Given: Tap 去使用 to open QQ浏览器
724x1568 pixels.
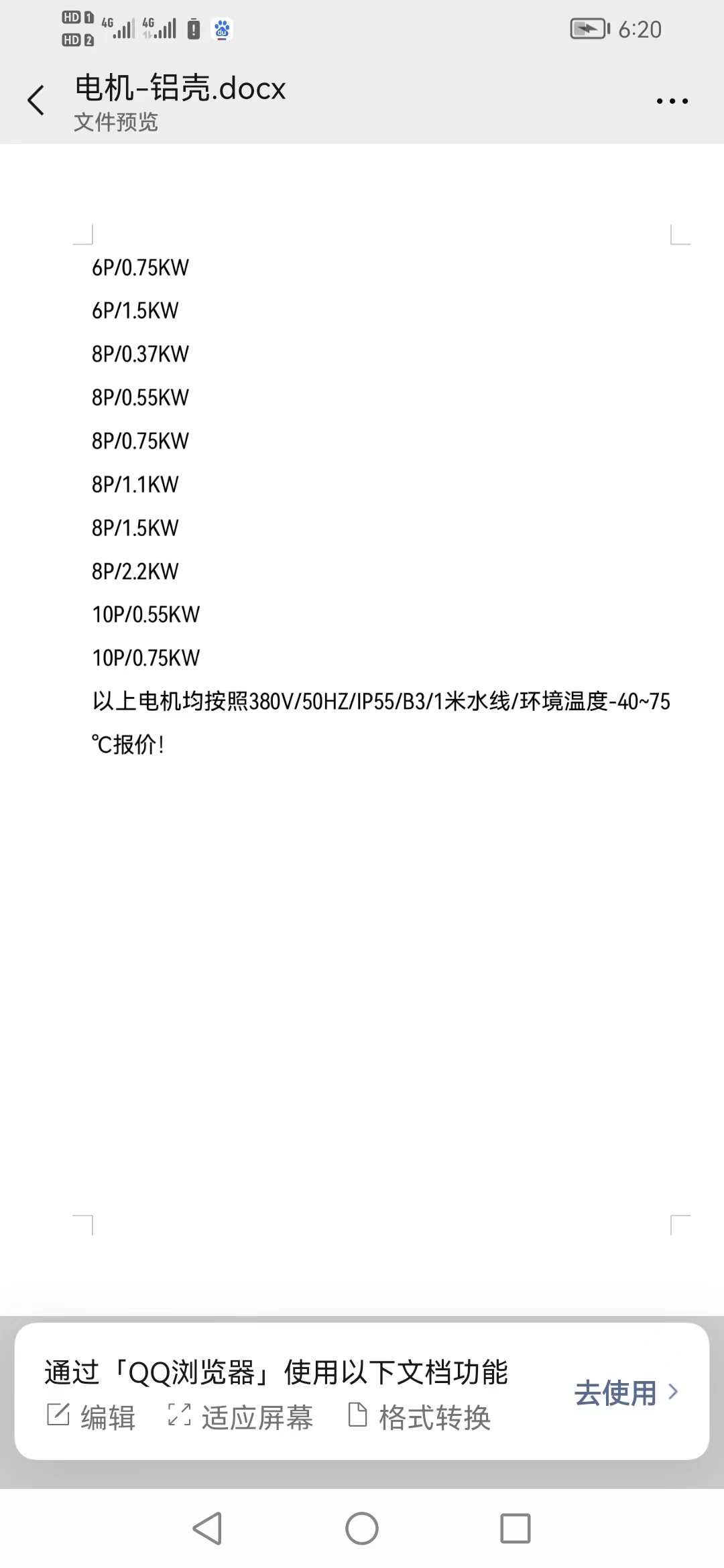Looking at the screenshot, I should 625,1393.
